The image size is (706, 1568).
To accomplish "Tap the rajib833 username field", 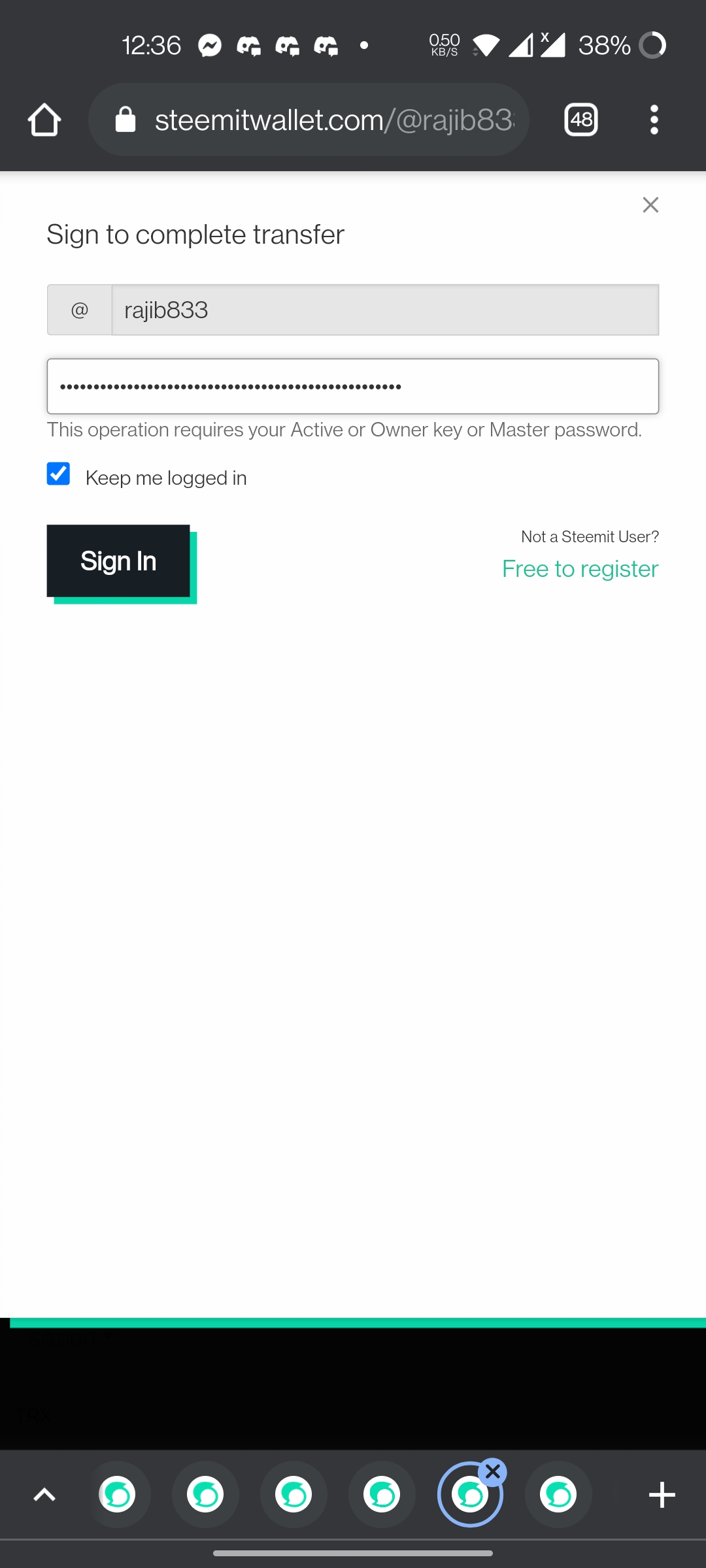I will coord(385,310).
